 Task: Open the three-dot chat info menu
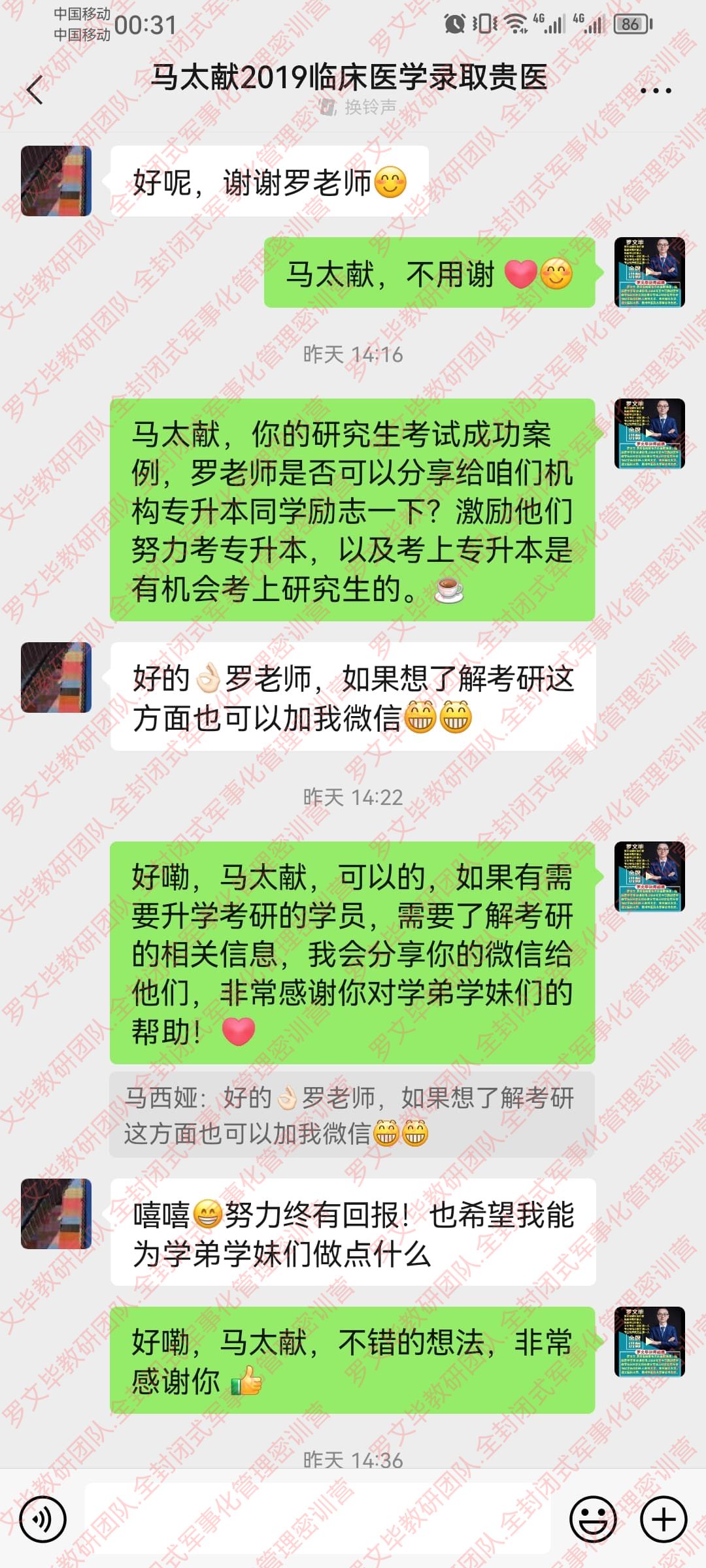(656, 90)
